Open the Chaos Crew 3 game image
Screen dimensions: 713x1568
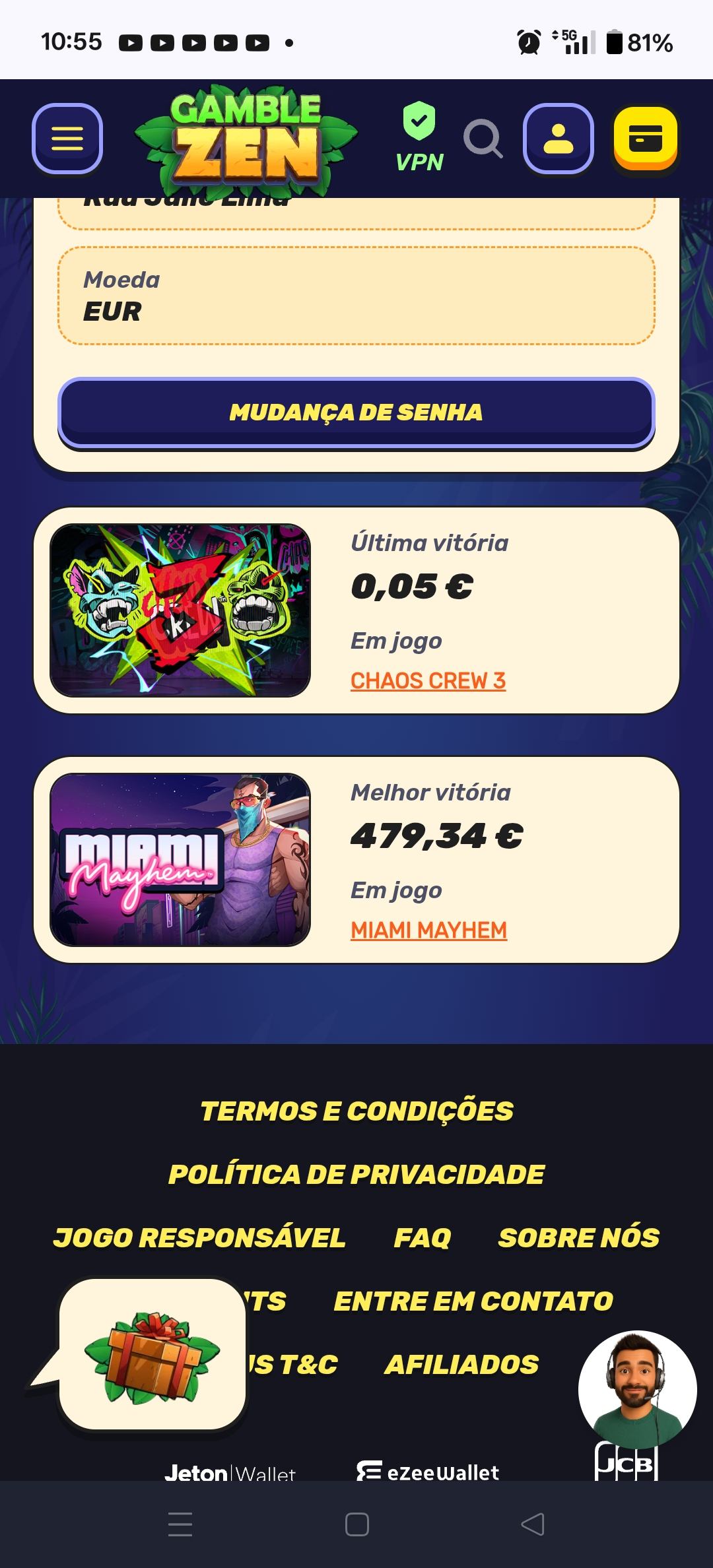coord(180,610)
